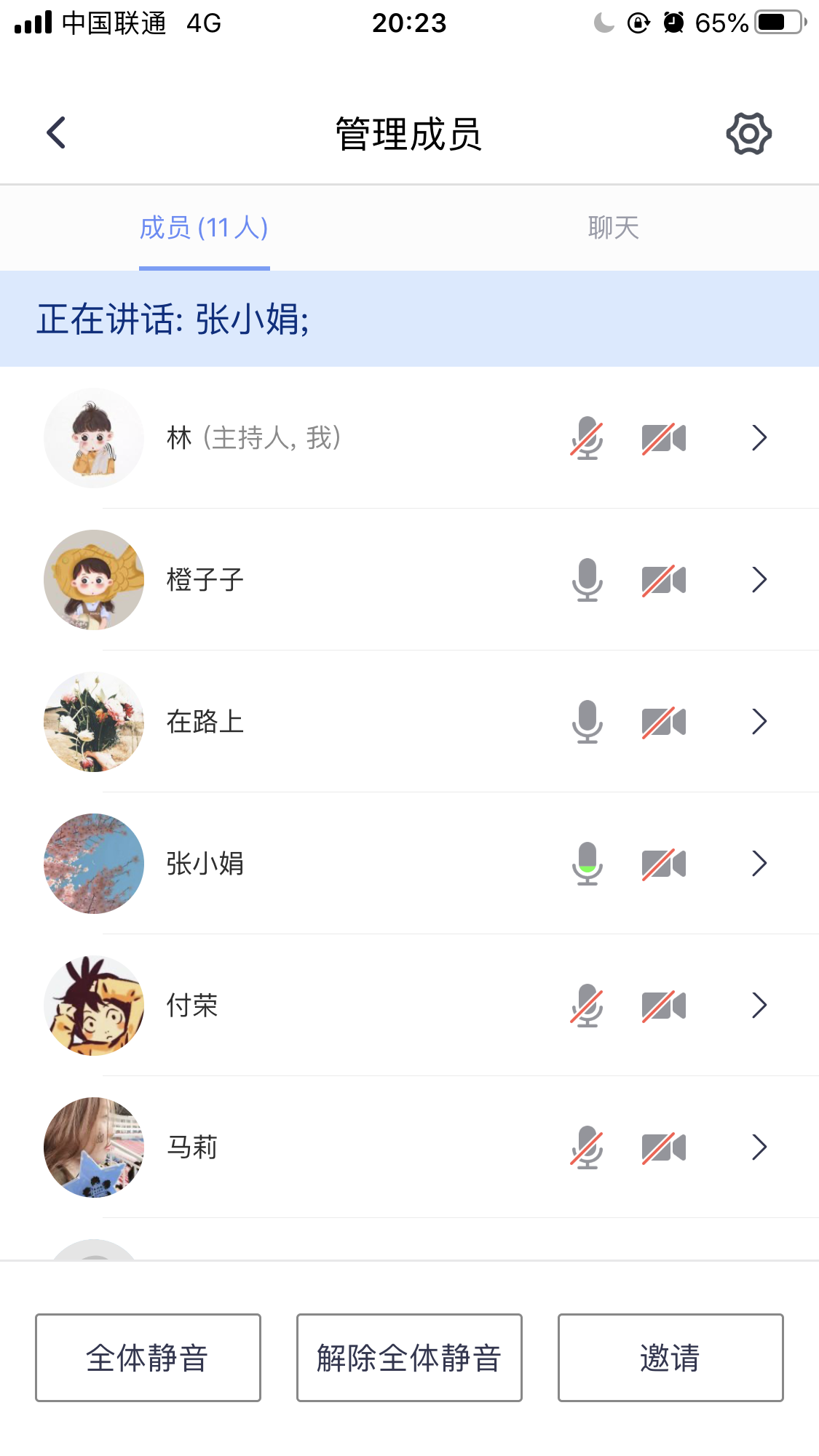Tap the 邀请 button
Viewport: 819px width, 1456px height.
click(x=670, y=1358)
